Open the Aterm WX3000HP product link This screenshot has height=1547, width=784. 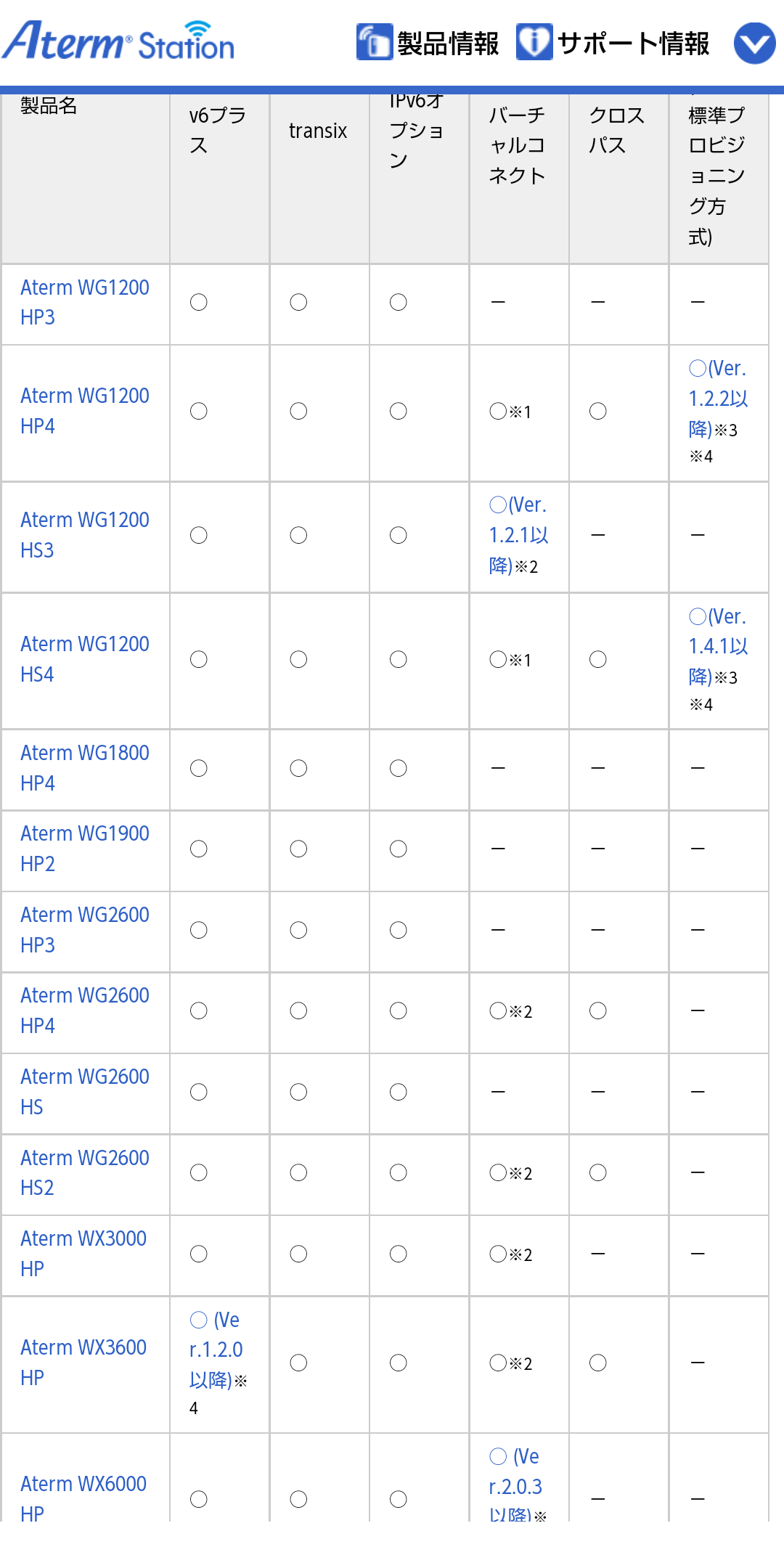pos(83,1254)
